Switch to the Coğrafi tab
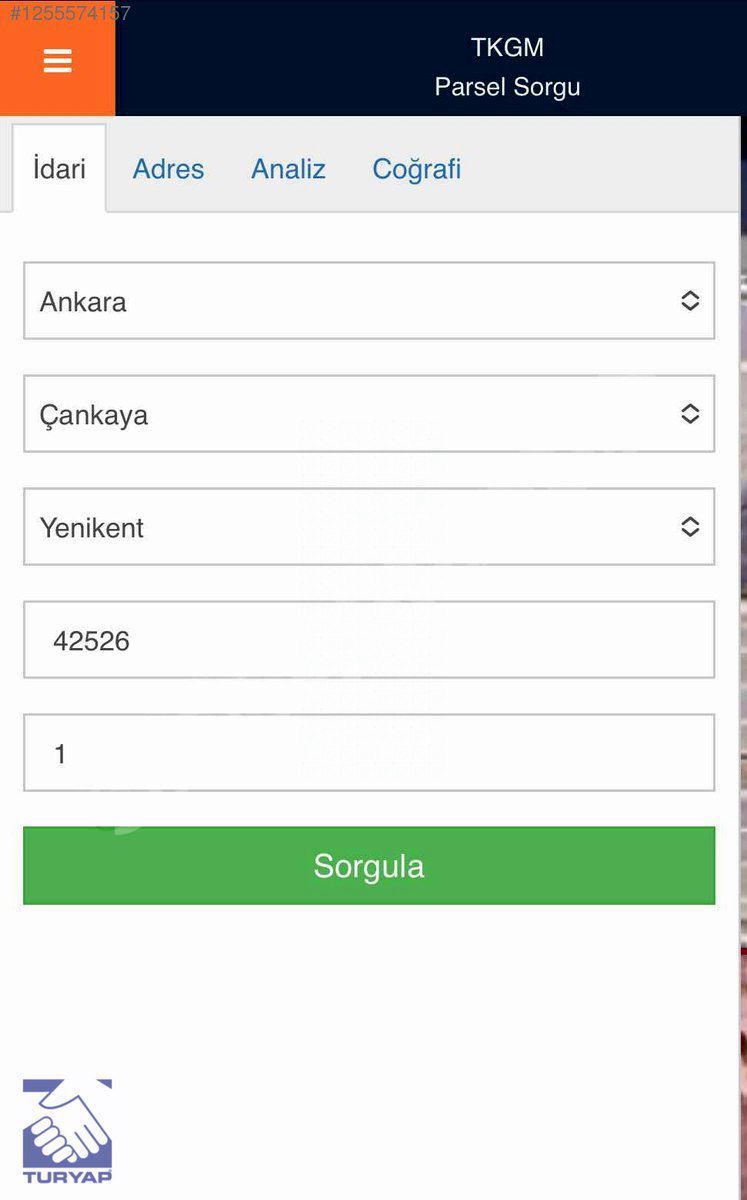This screenshot has width=747, height=1200. (x=416, y=169)
